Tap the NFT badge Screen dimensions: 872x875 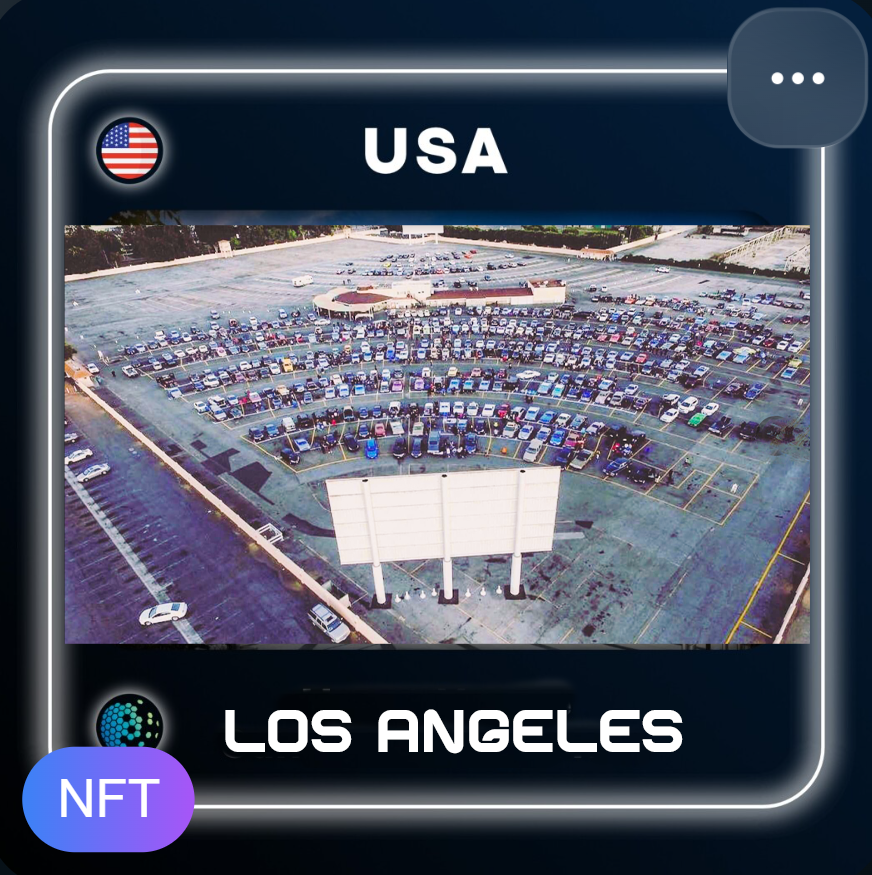[x=108, y=798]
